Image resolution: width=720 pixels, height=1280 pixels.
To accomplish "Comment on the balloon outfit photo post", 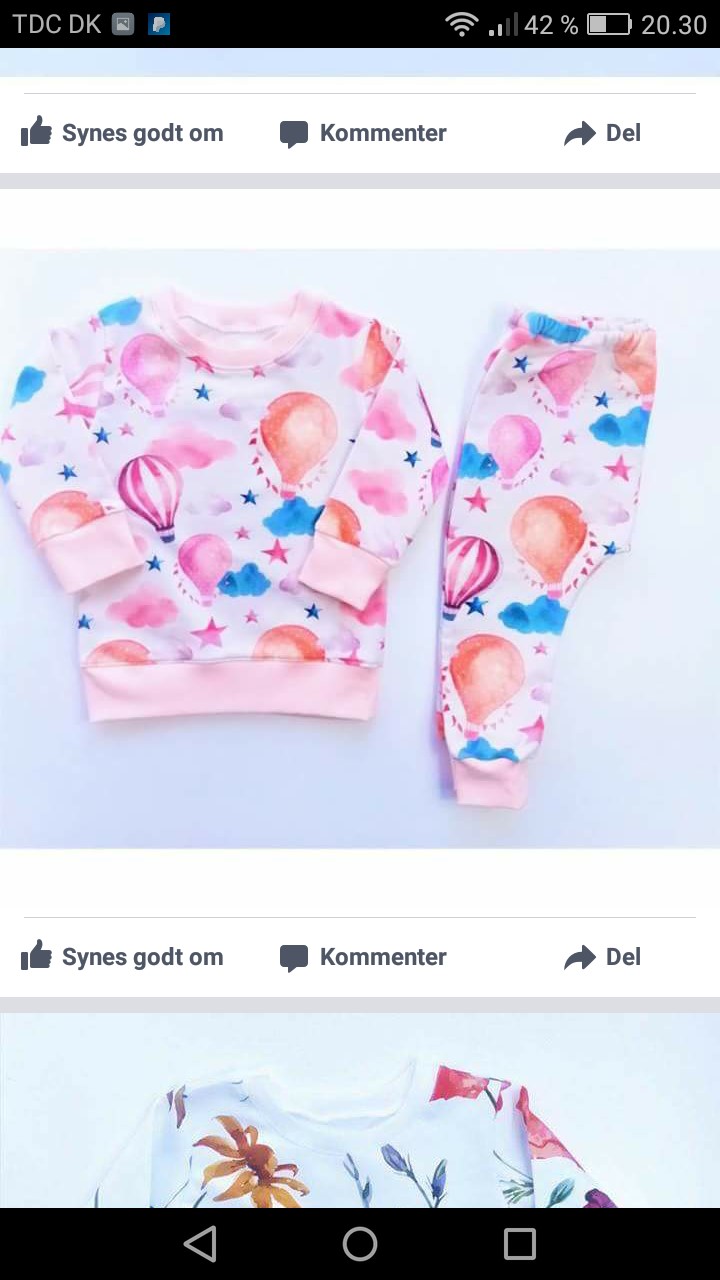I will click(x=363, y=957).
